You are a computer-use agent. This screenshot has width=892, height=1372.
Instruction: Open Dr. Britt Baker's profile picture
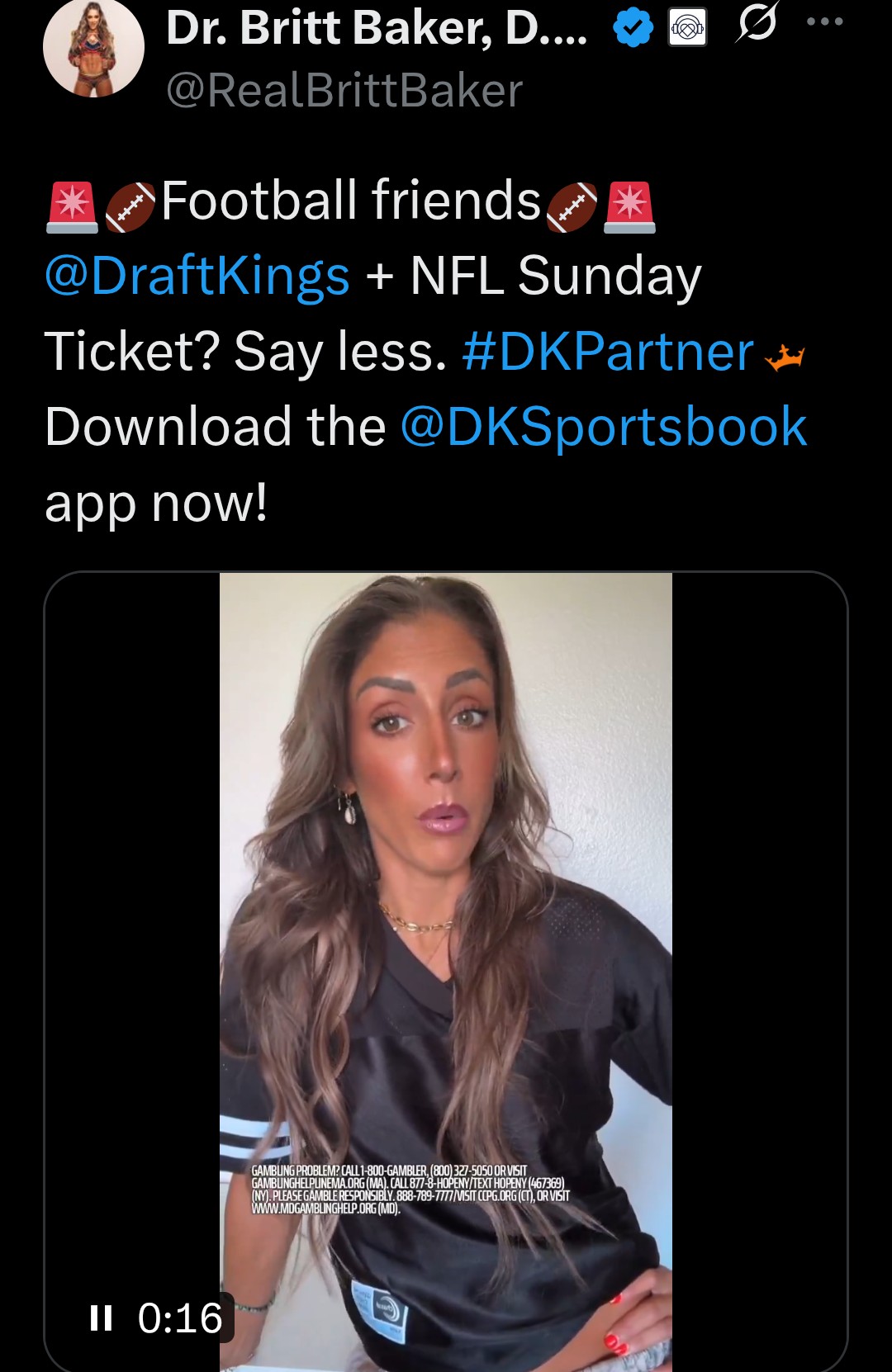pos(93,48)
